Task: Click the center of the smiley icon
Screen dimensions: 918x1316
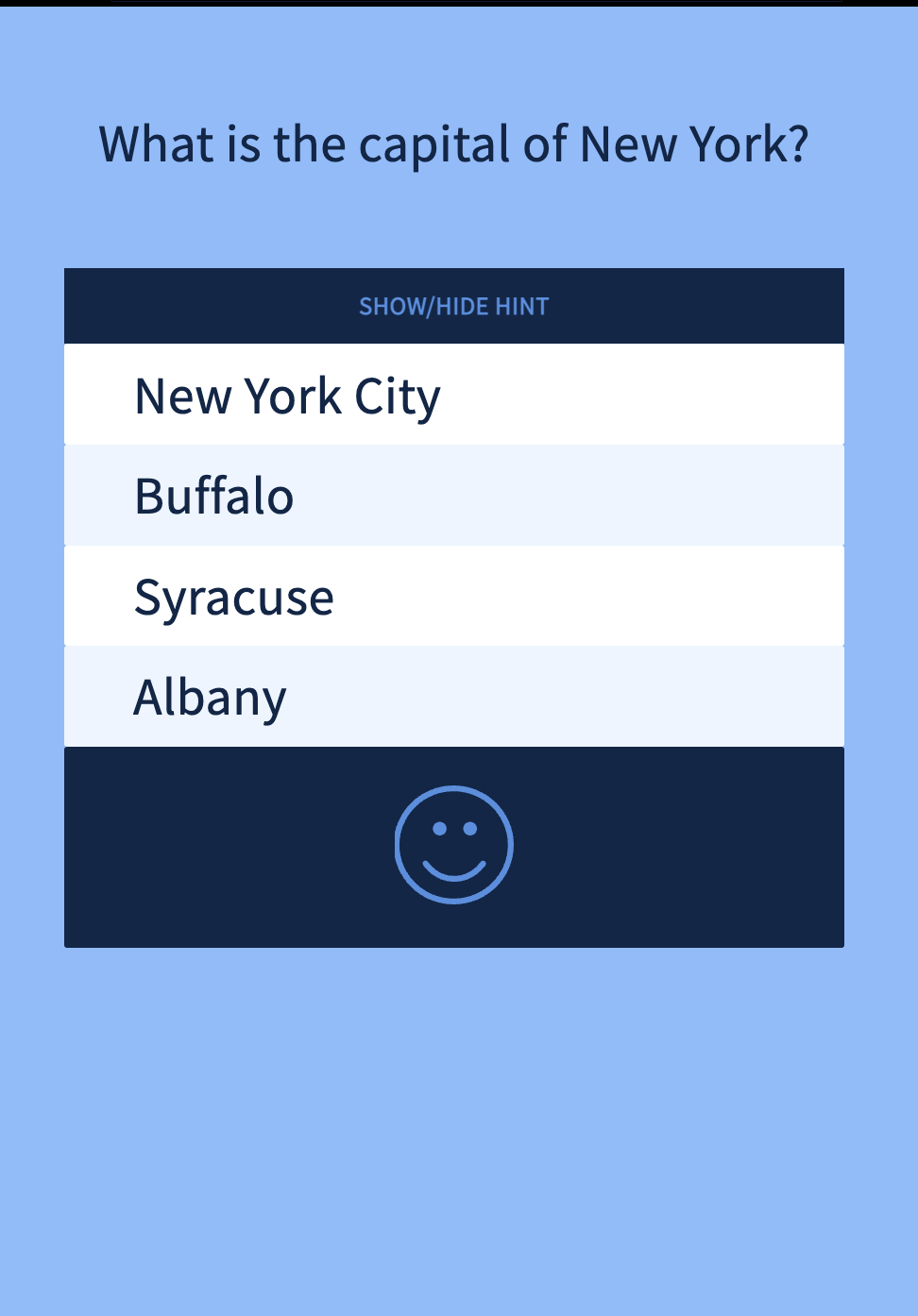Action: coord(454,846)
